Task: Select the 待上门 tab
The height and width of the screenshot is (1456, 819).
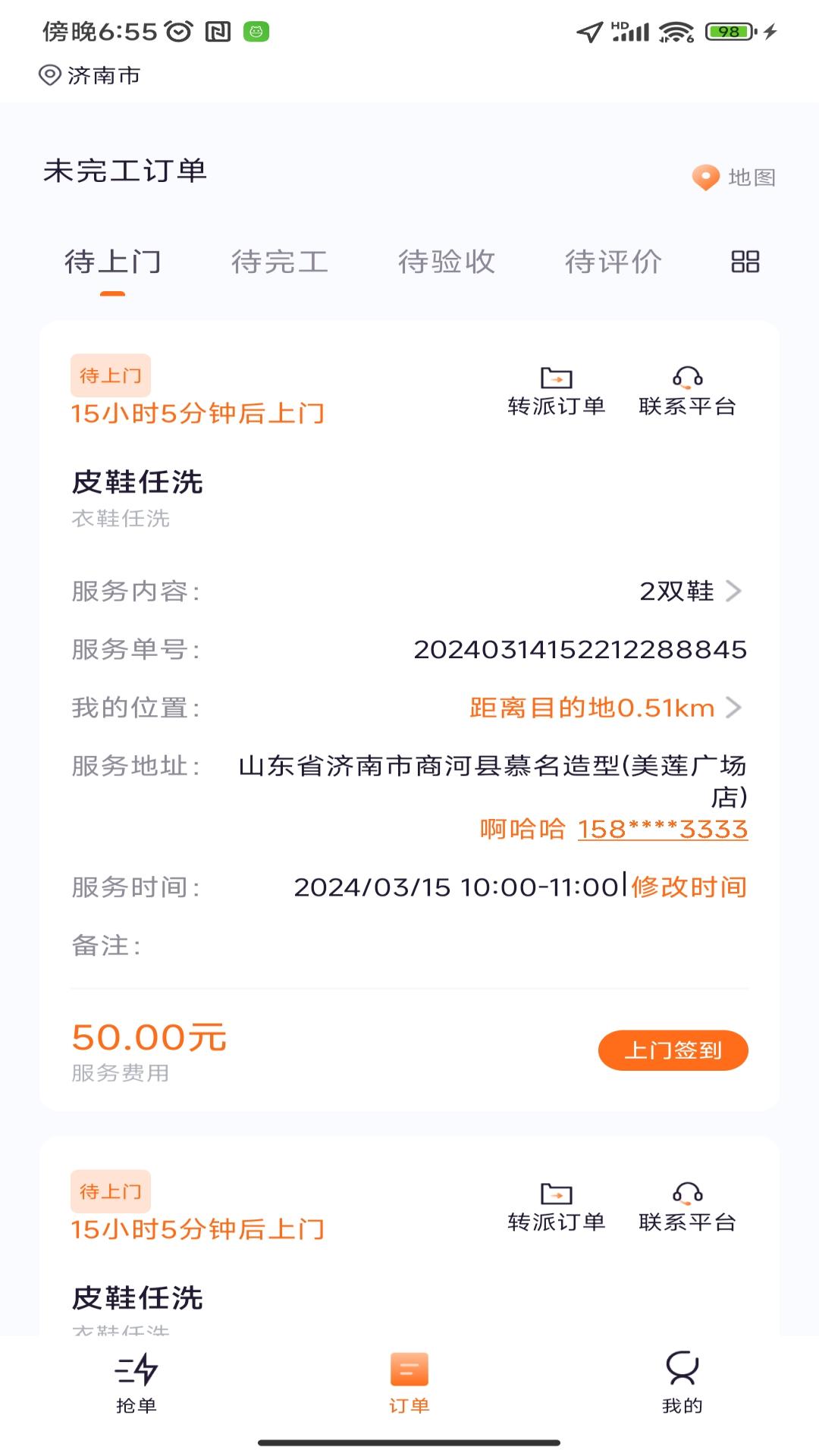Action: (114, 262)
